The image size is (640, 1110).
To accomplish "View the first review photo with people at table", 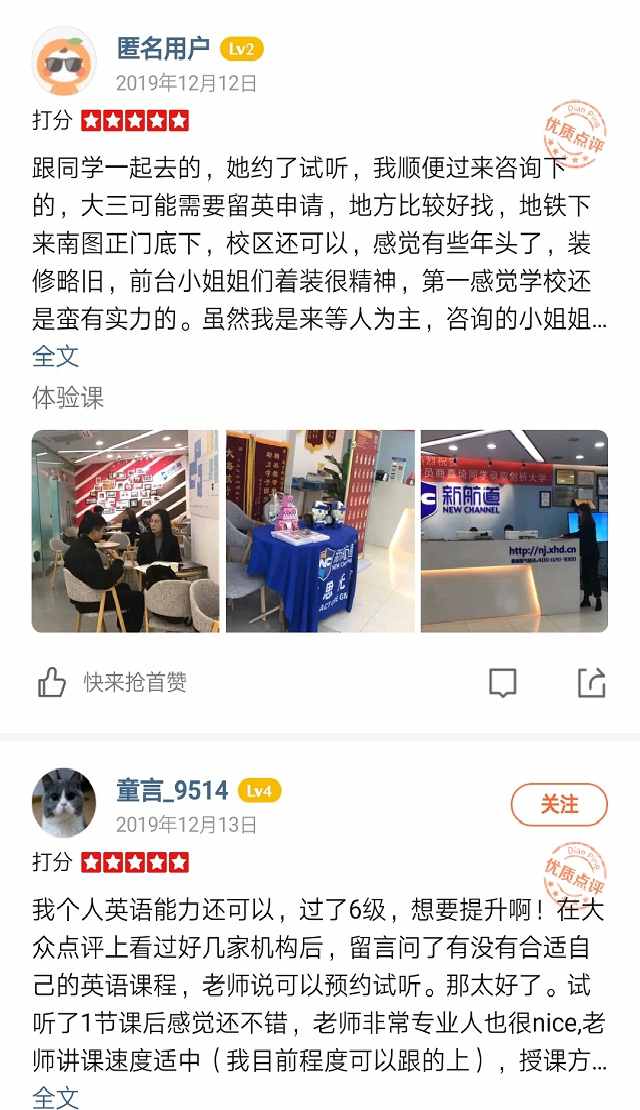I will coord(125,531).
